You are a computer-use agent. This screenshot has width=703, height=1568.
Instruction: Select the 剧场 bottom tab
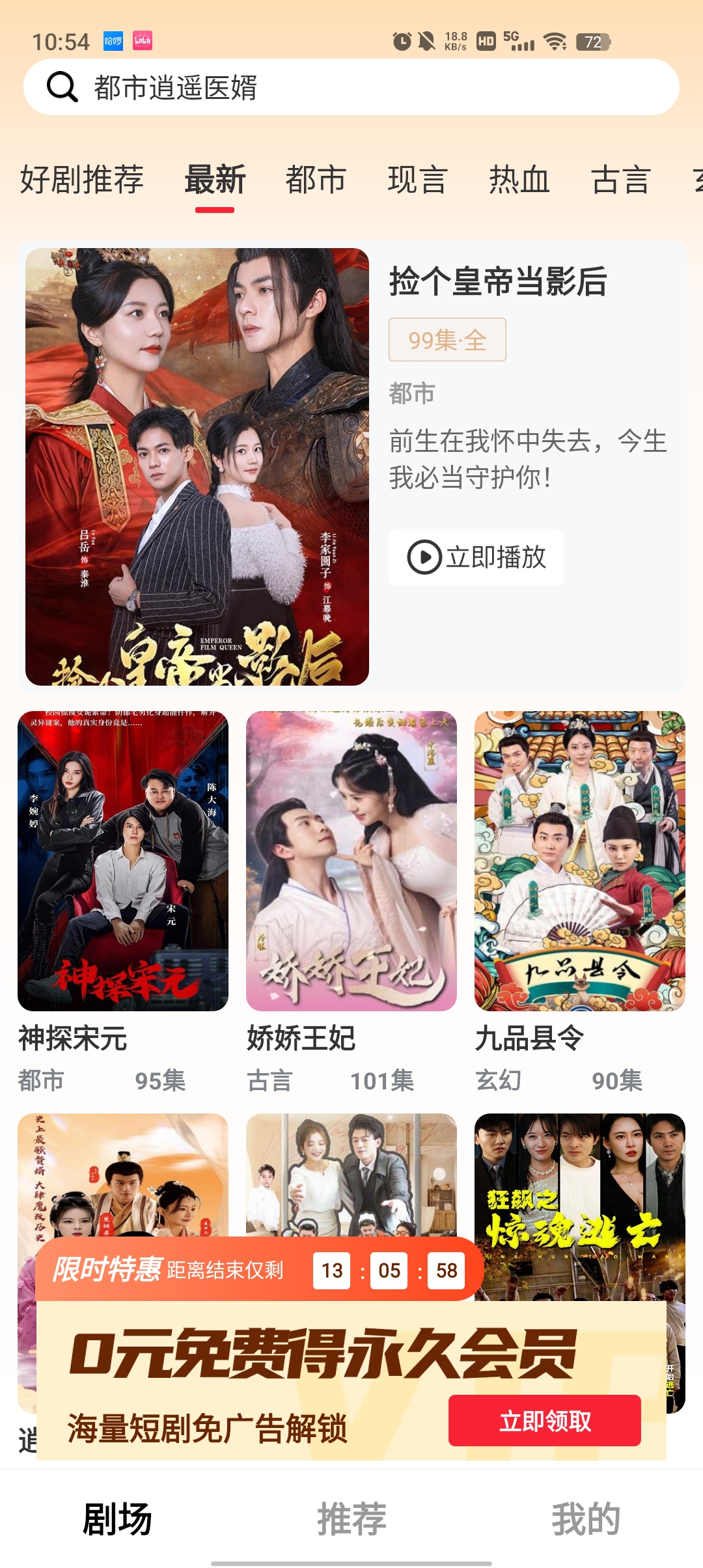coord(117,1519)
